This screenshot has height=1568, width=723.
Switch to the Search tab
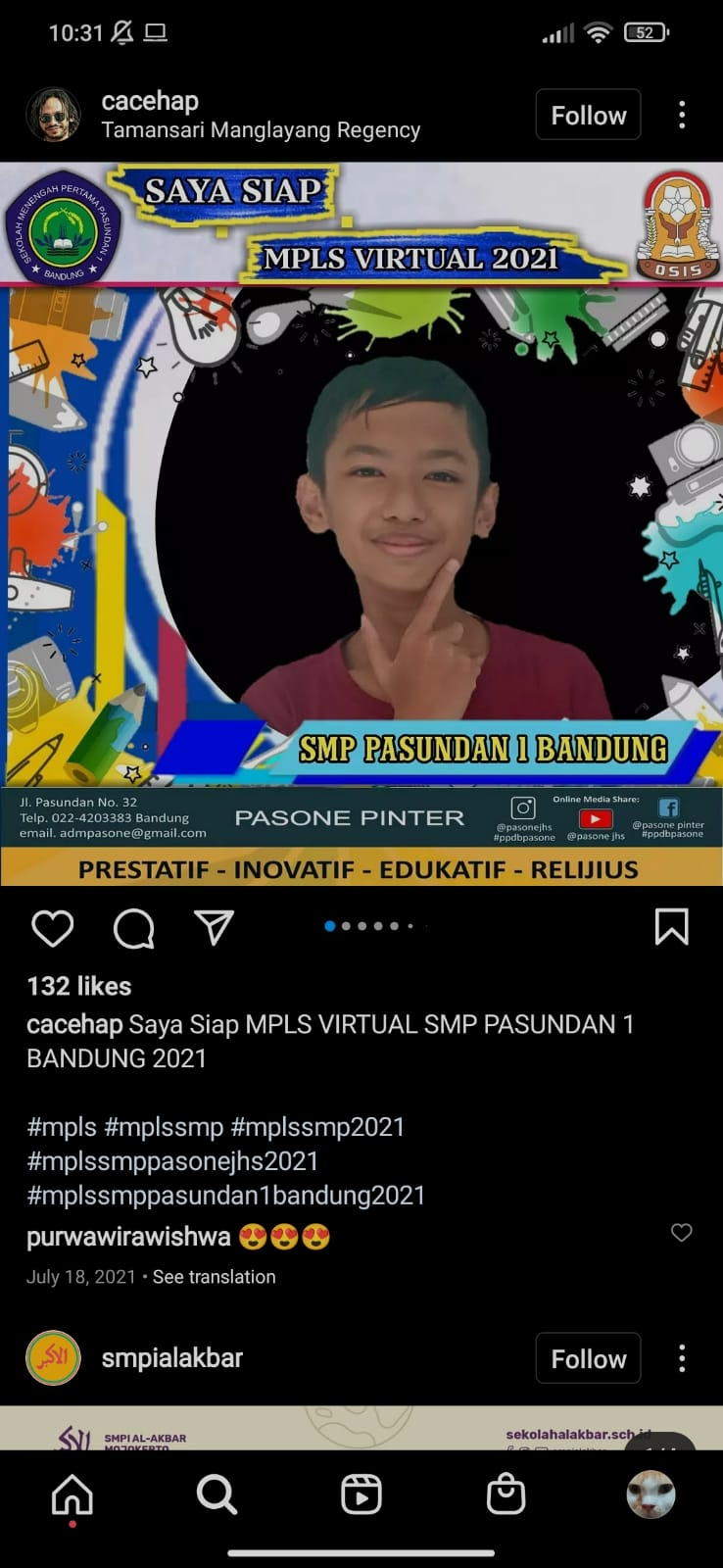(217, 1495)
